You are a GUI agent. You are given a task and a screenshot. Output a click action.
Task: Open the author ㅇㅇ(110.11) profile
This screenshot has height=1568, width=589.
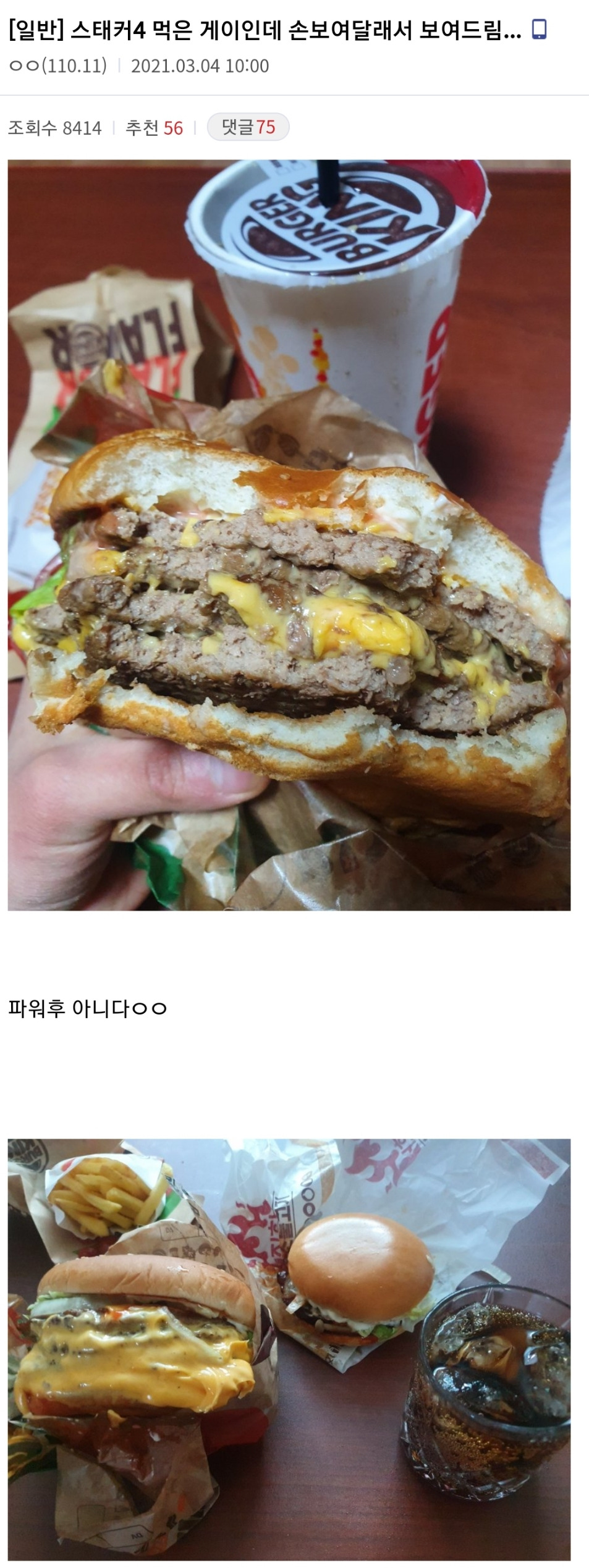(58, 66)
